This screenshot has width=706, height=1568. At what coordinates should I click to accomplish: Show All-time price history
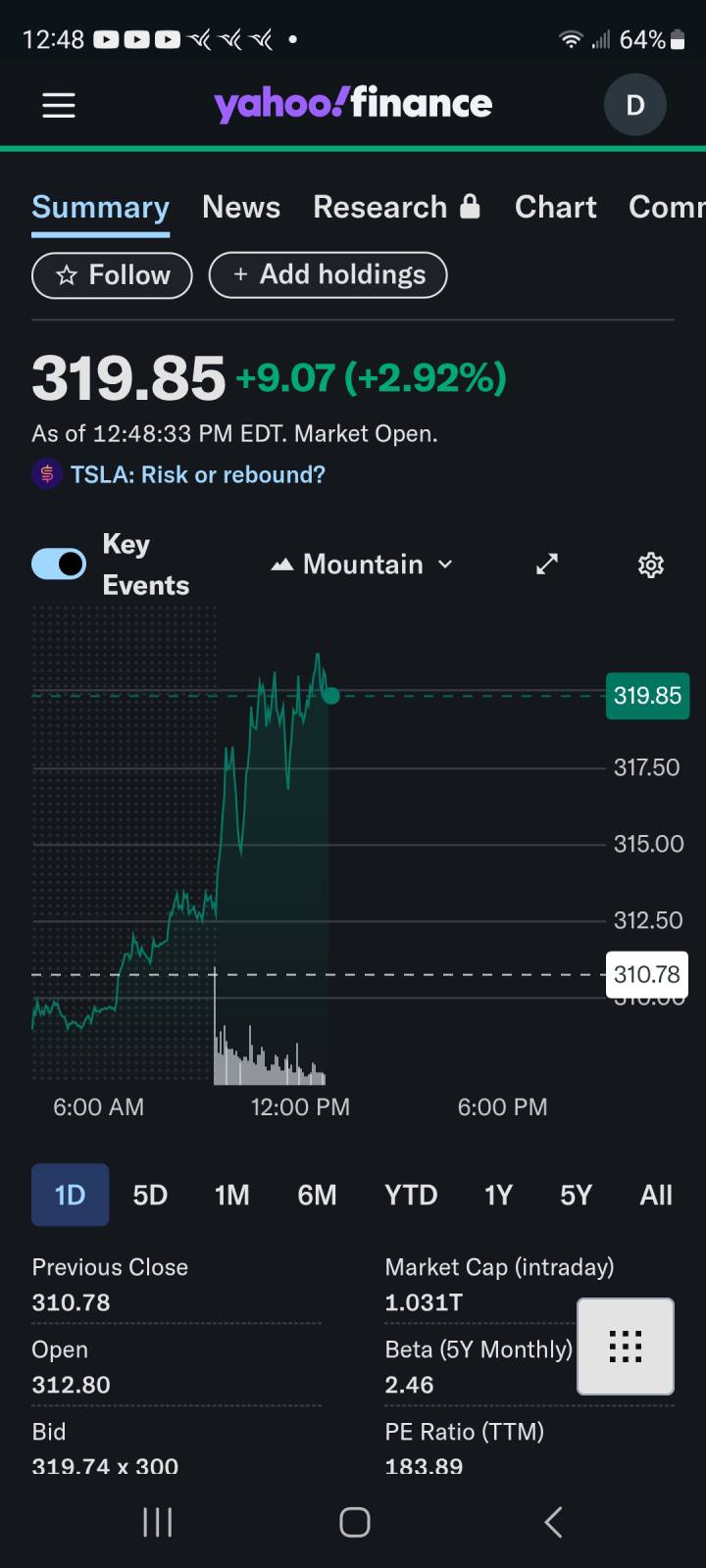656,1195
